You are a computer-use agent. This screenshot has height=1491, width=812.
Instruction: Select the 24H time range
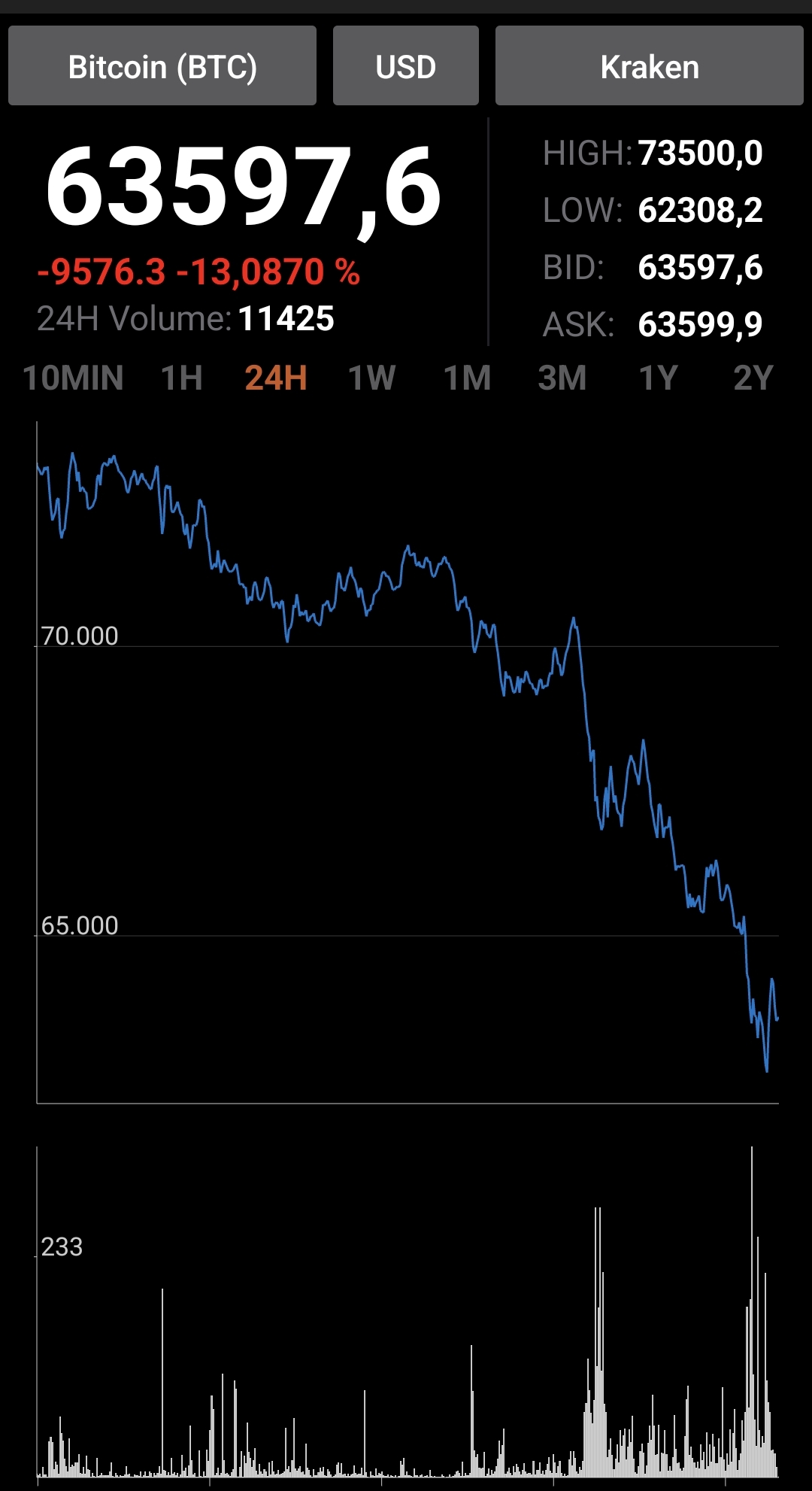[x=276, y=378]
